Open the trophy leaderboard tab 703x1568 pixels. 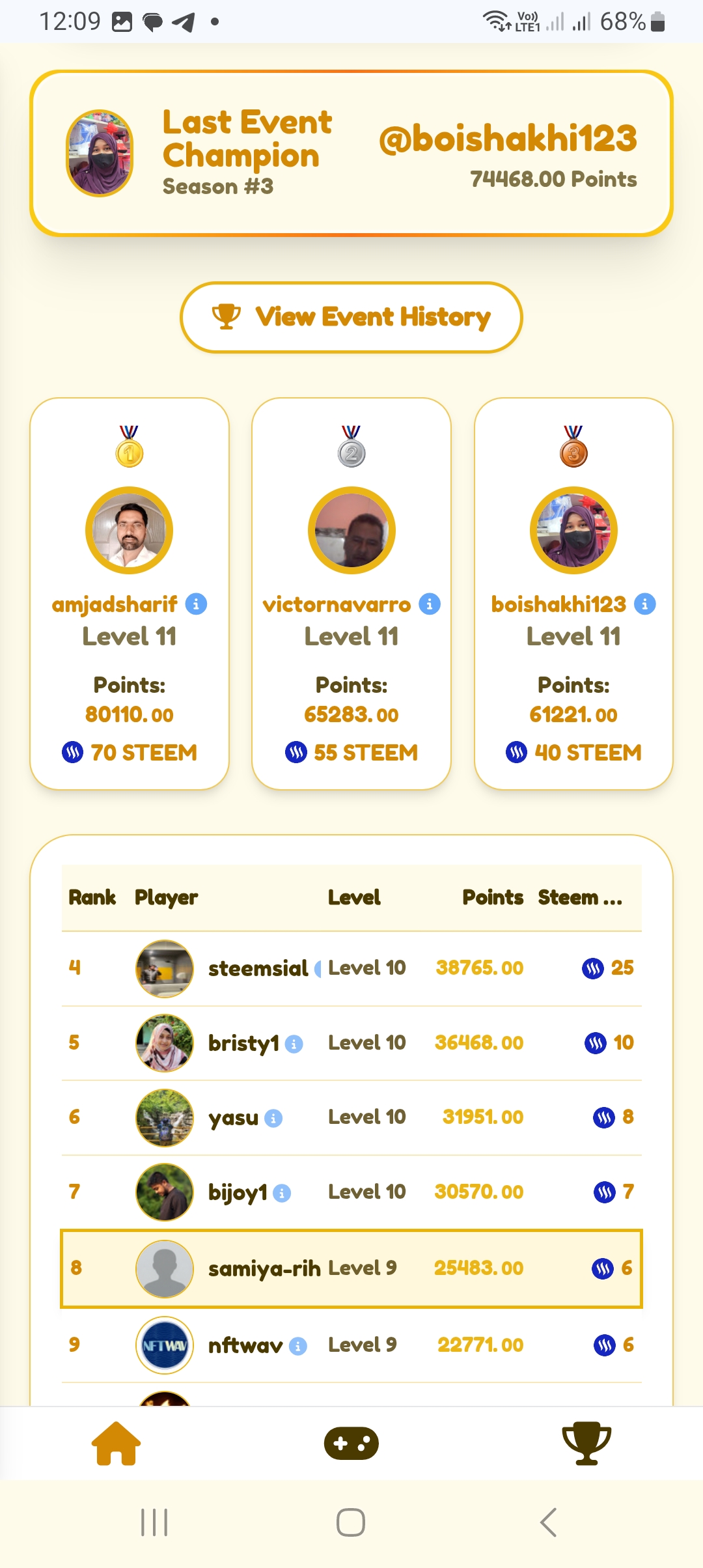coord(586,1444)
